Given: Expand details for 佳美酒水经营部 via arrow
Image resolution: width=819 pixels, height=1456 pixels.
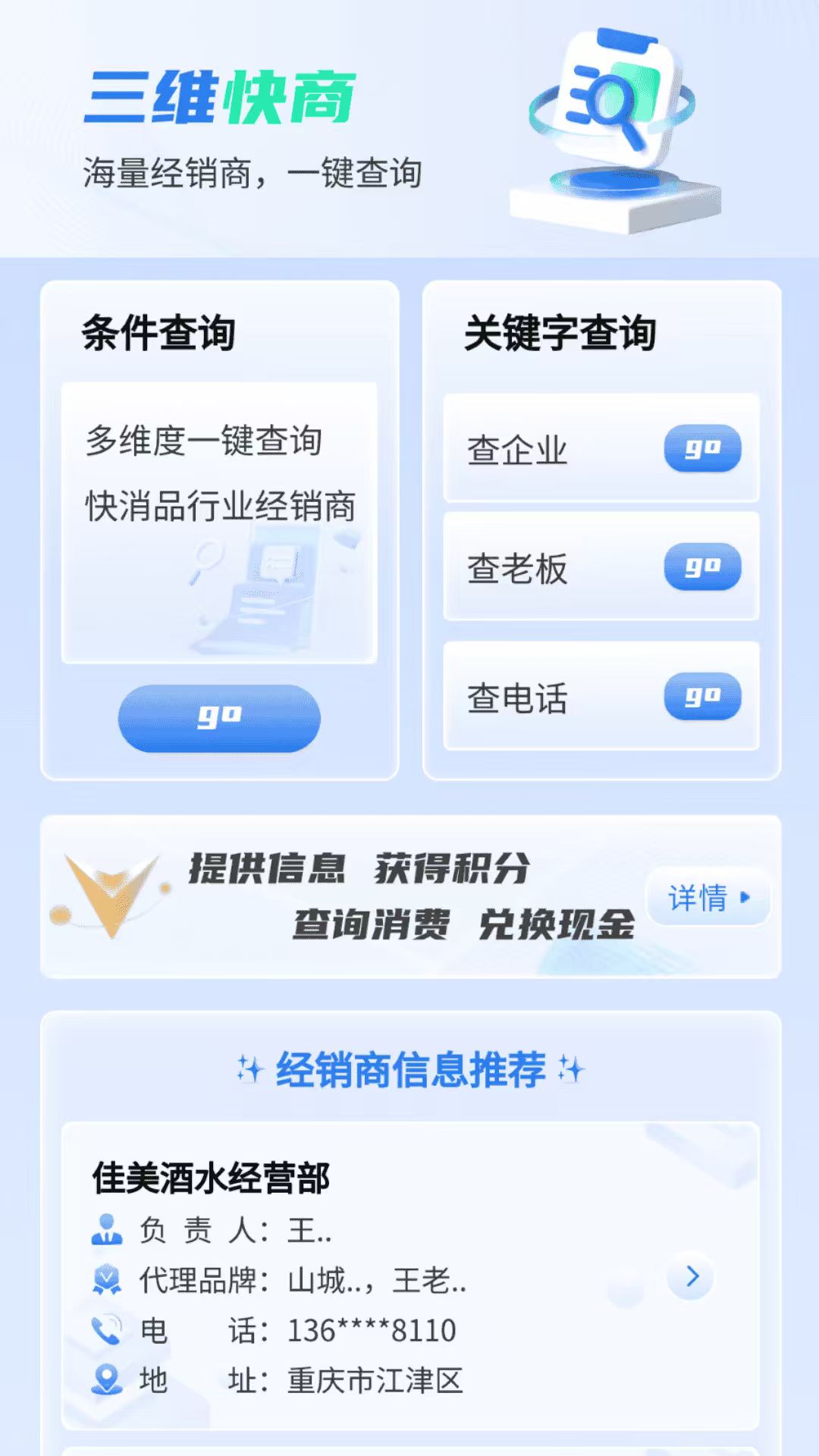Looking at the screenshot, I should [x=692, y=1276].
